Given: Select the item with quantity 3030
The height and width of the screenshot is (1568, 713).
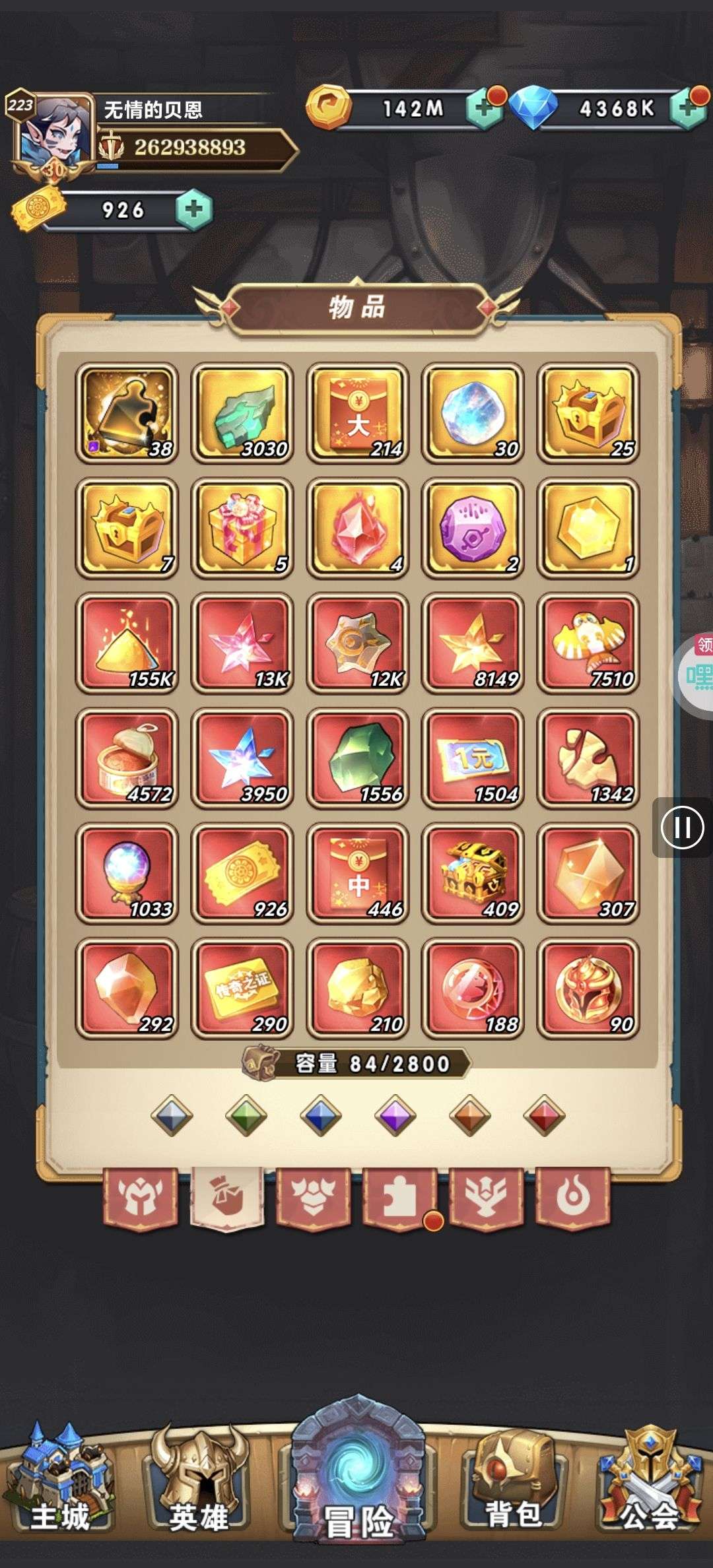Looking at the screenshot, I should (242, 413).
